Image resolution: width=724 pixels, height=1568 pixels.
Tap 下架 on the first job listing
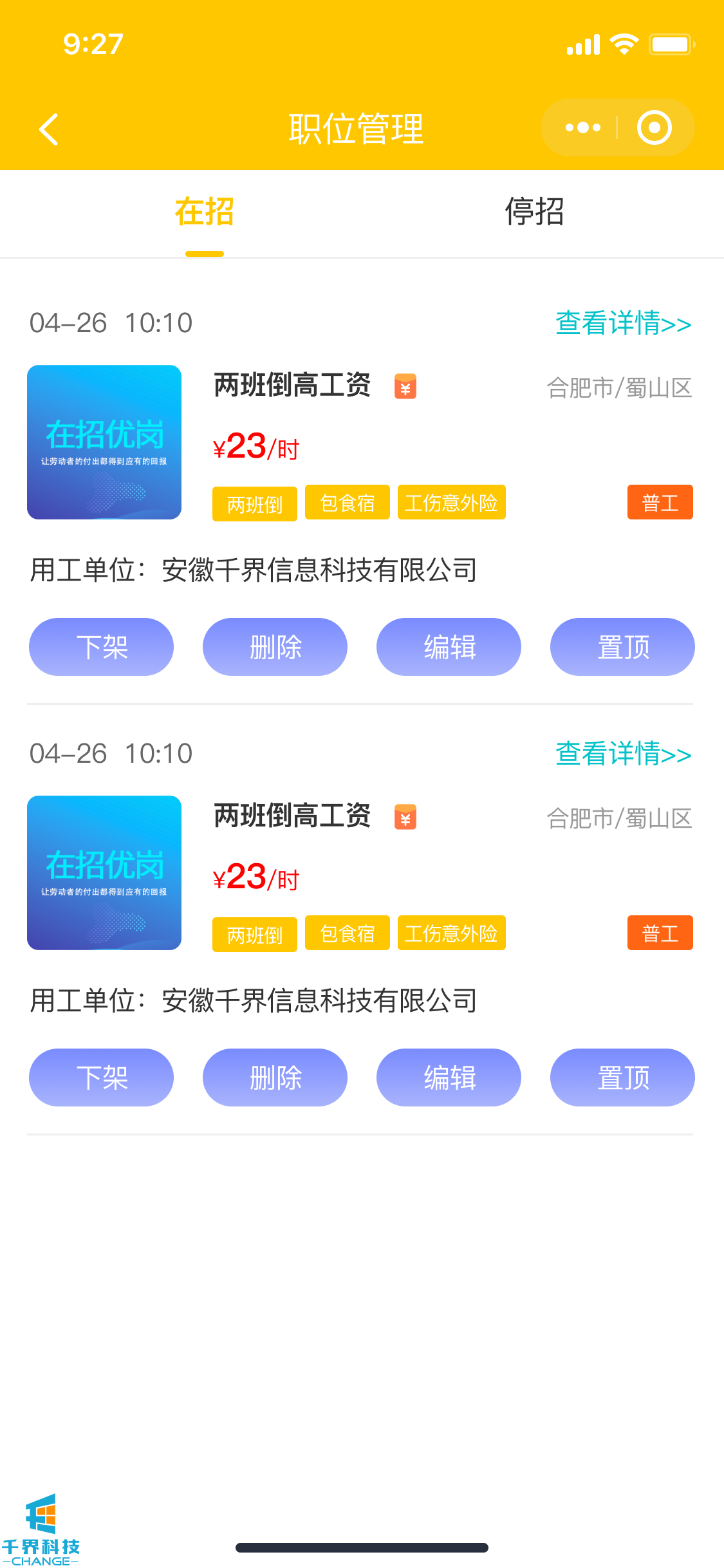click(x=102, y=647)
